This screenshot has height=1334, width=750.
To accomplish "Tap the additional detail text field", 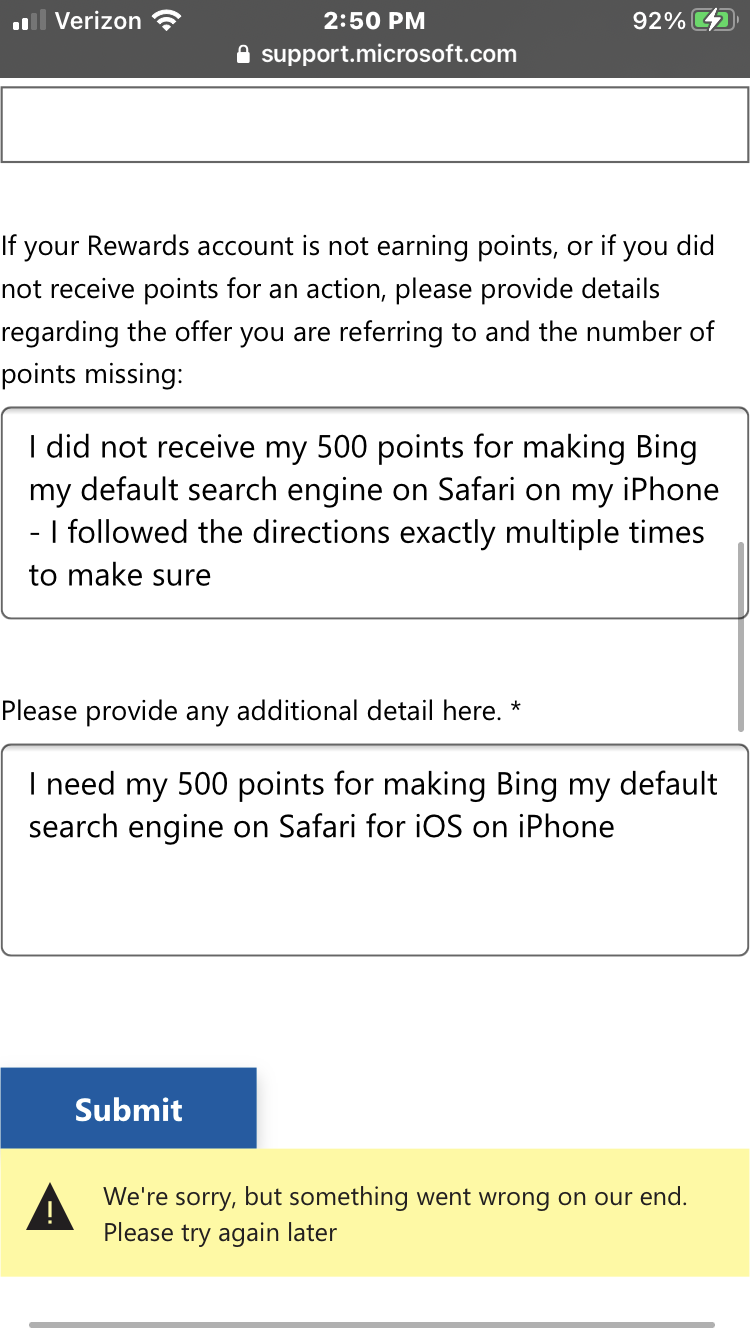I will pos(375,850).
